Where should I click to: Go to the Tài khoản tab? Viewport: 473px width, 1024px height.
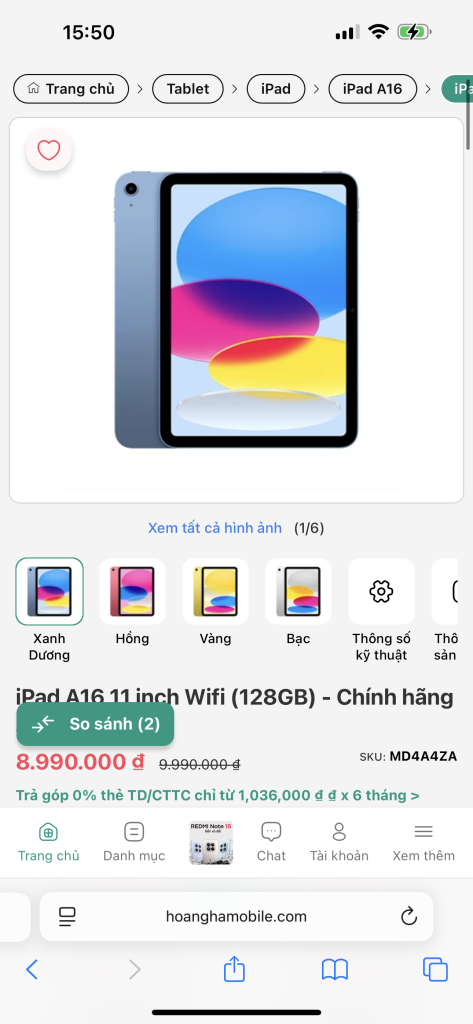tap(339, 842)
